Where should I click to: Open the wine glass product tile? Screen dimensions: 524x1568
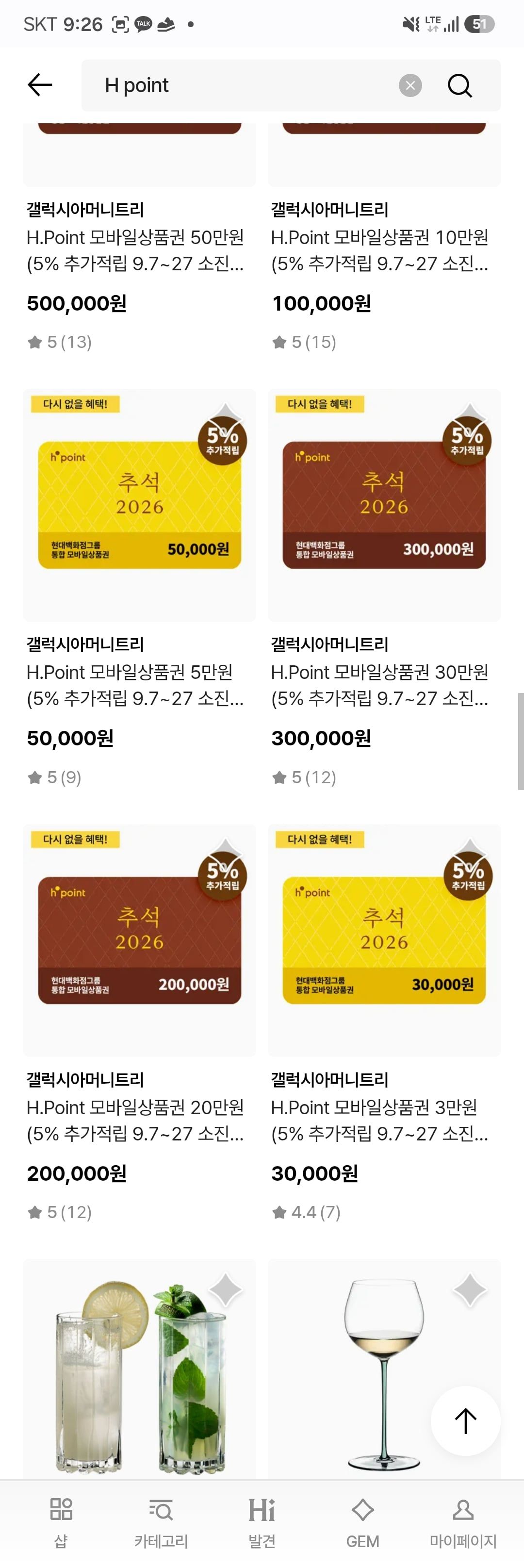click(384, 1370)
